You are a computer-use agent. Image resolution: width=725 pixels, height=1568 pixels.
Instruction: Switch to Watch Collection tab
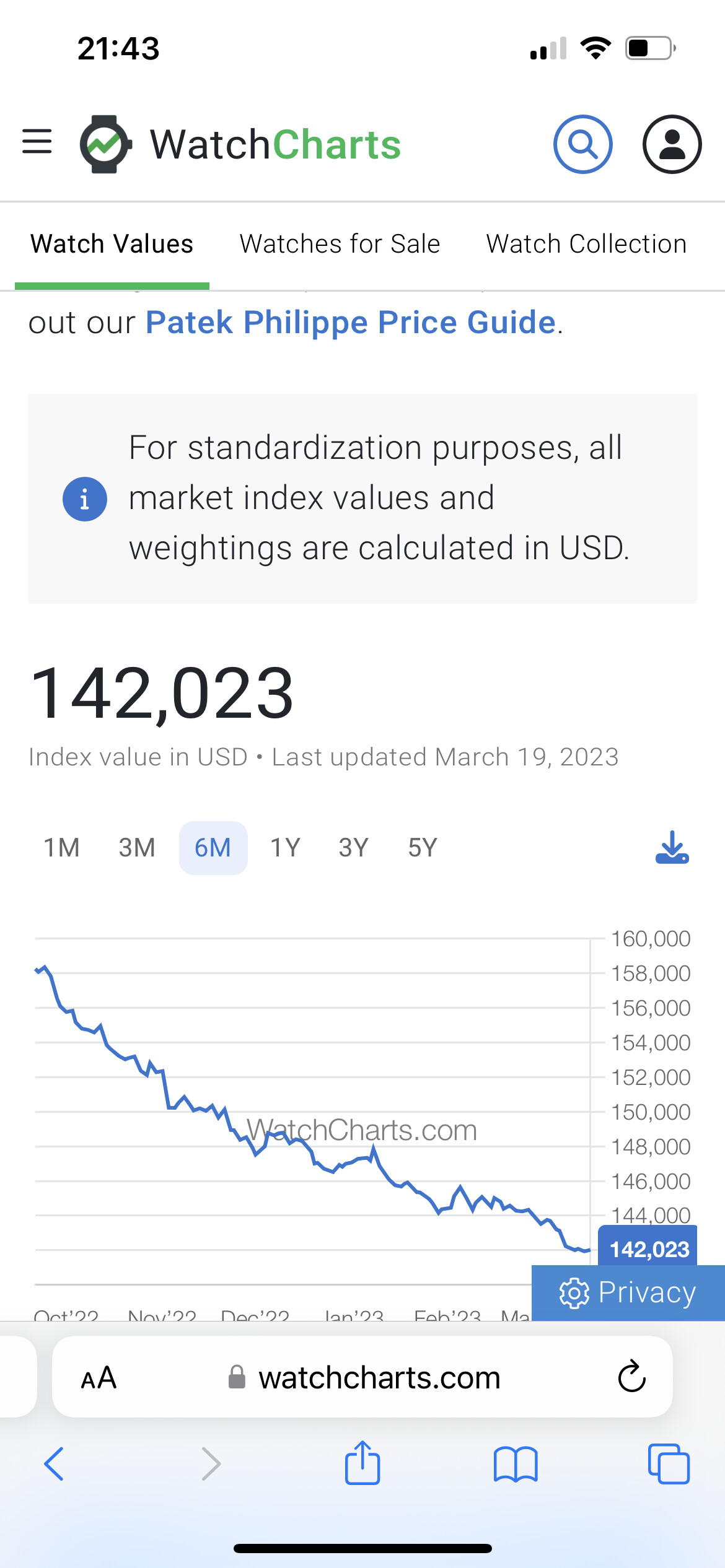[x=586, y=244]
